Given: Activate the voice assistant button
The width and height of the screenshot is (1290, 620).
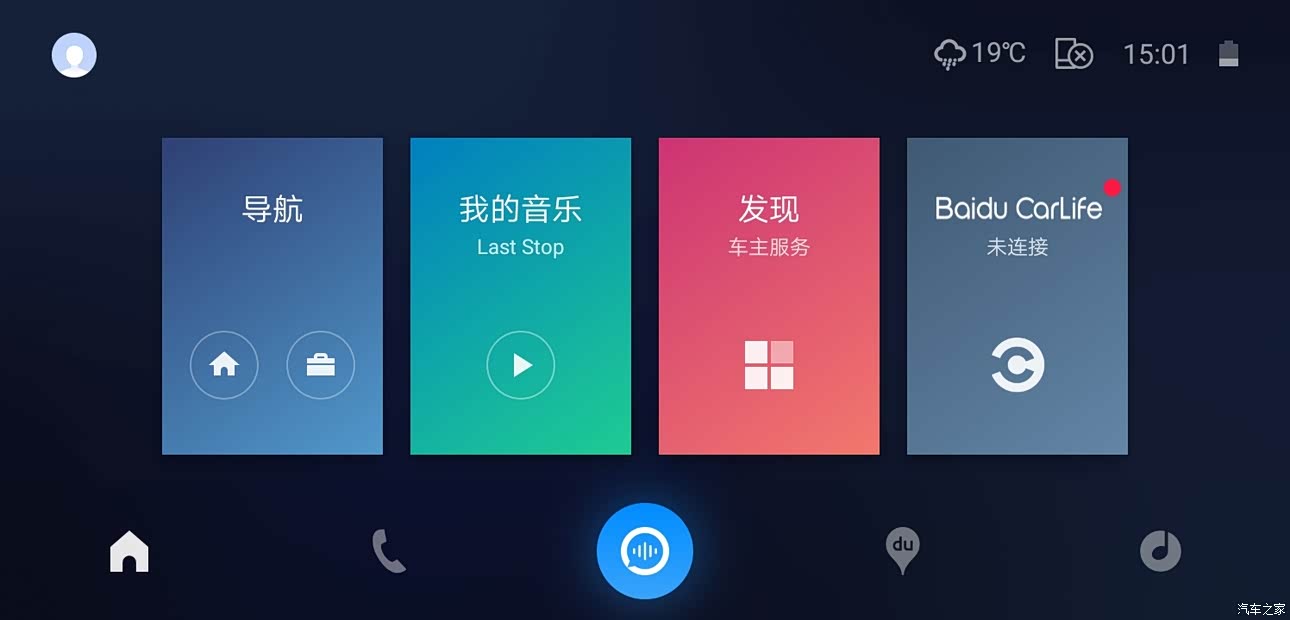Looking at the screenshot, I should coord(645,551).
